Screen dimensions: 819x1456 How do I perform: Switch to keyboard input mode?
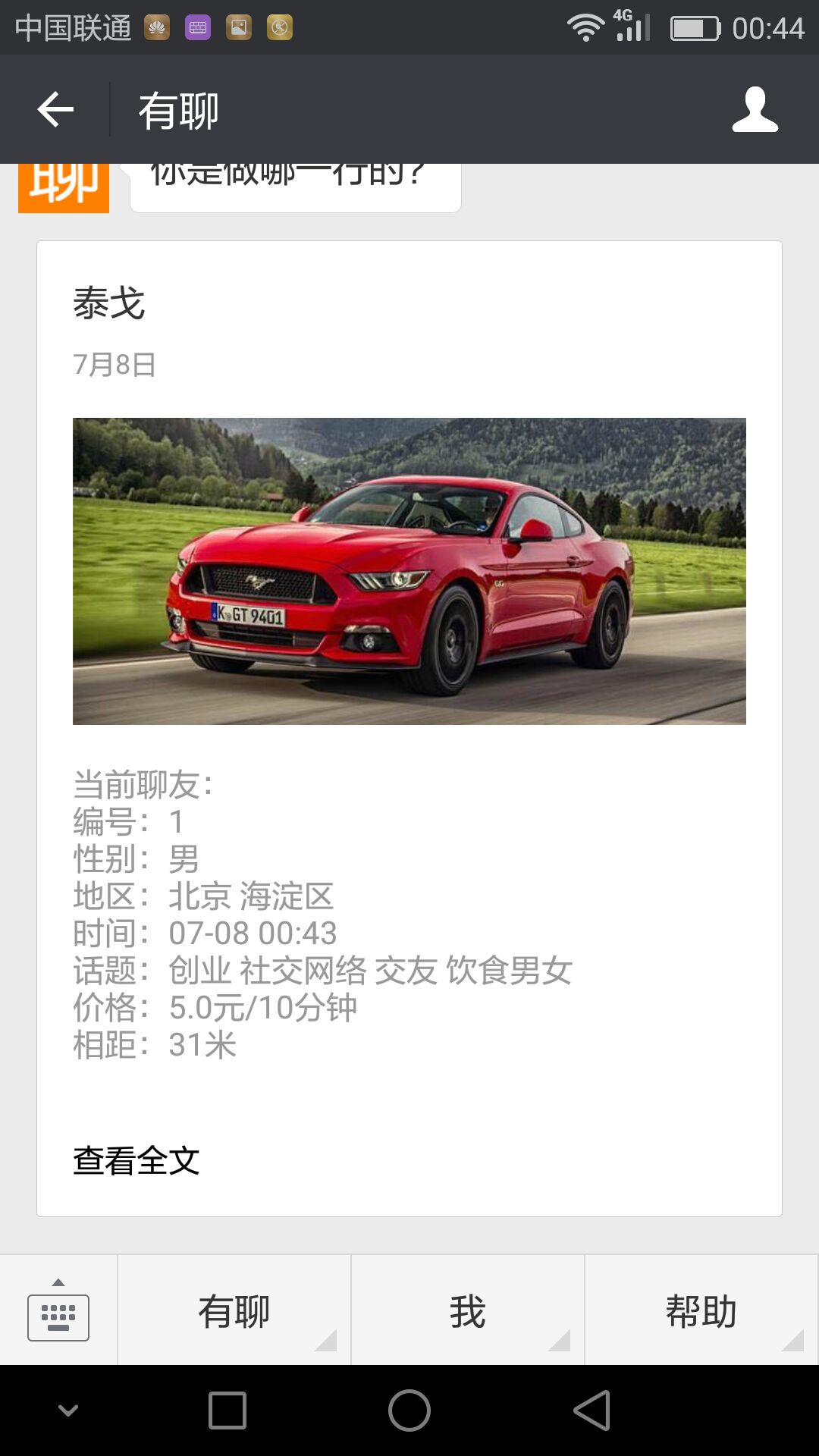[x=58, y=1310]
